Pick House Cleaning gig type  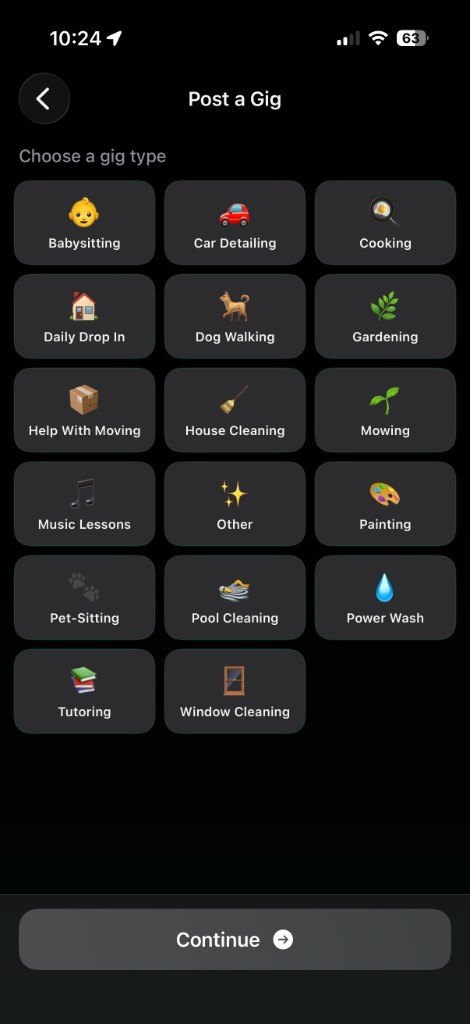(x=235, y=410)
